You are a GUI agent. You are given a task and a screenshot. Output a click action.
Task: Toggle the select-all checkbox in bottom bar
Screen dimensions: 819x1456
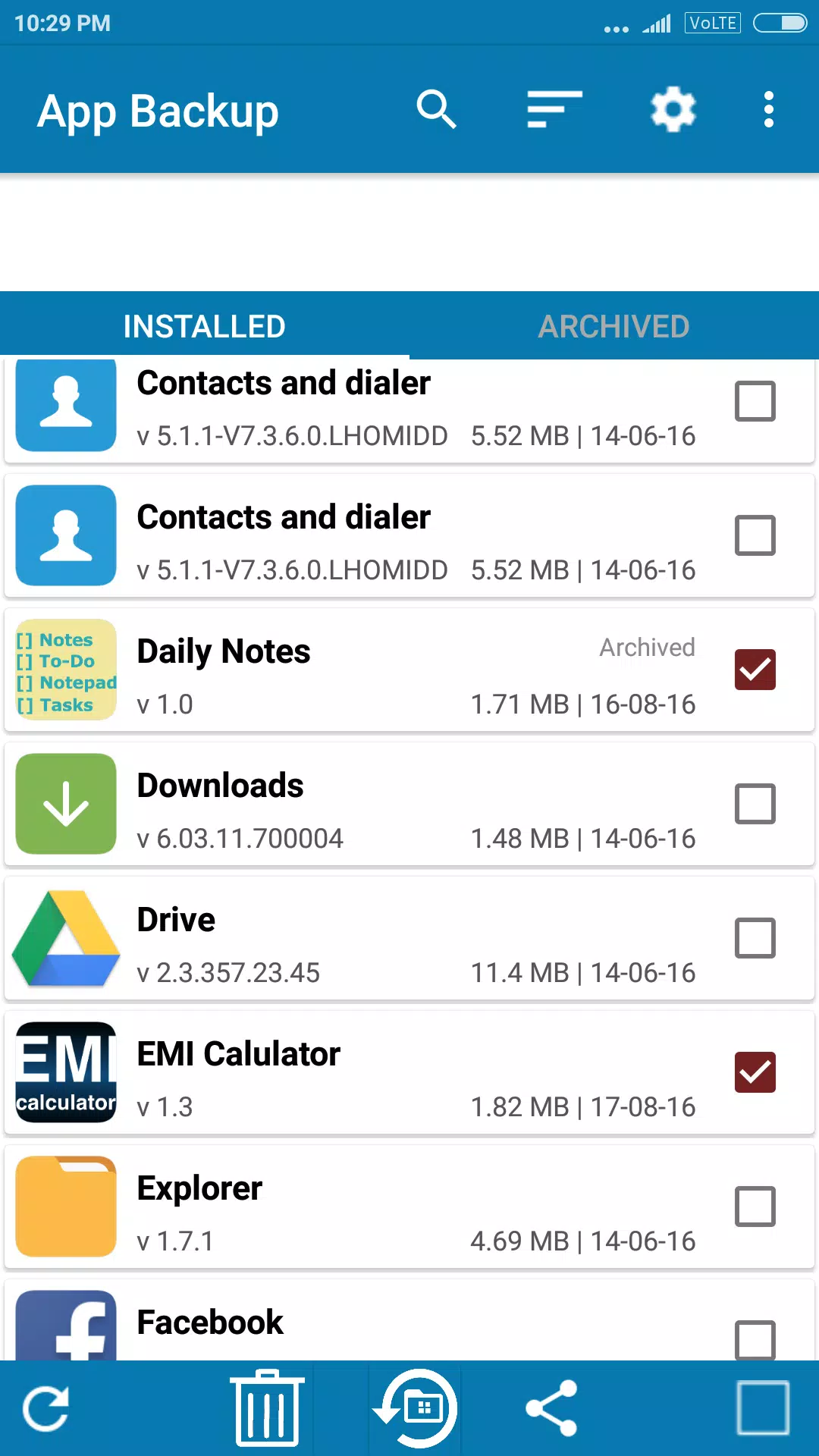pos(762,1408)
